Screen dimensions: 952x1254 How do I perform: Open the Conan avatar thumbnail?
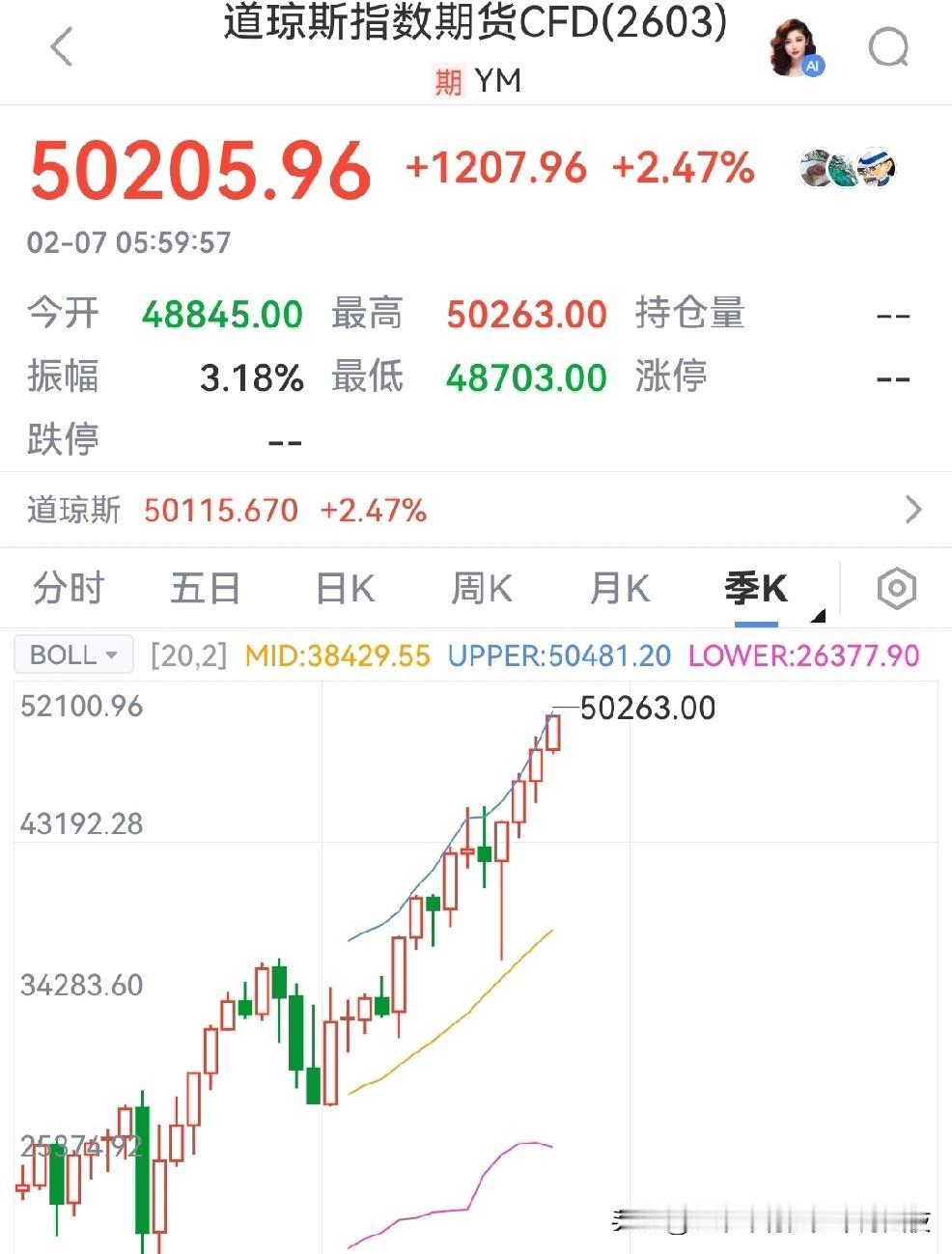[874, 169]
